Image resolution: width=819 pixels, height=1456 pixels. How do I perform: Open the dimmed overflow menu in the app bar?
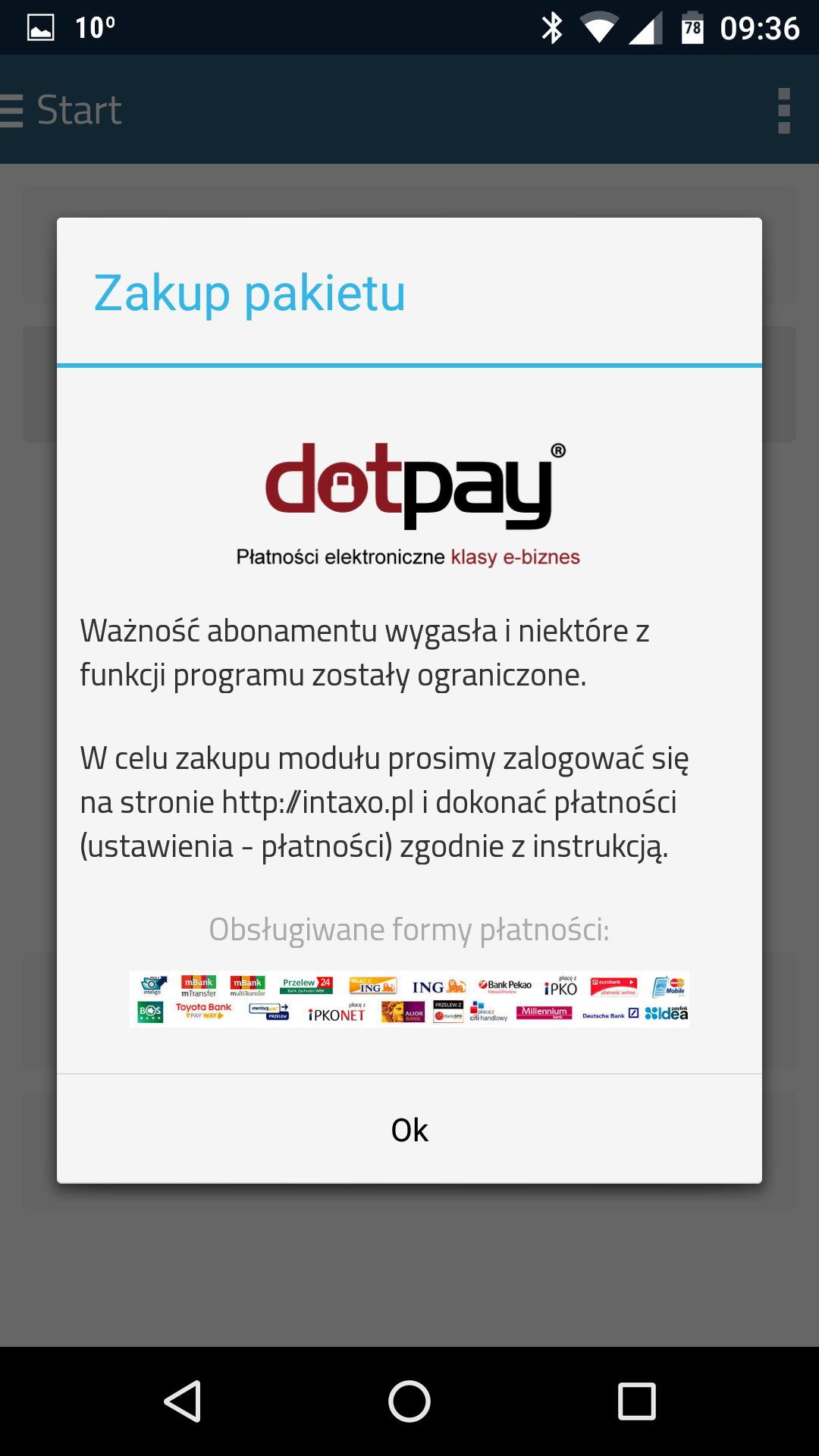(x=784, y=111)
